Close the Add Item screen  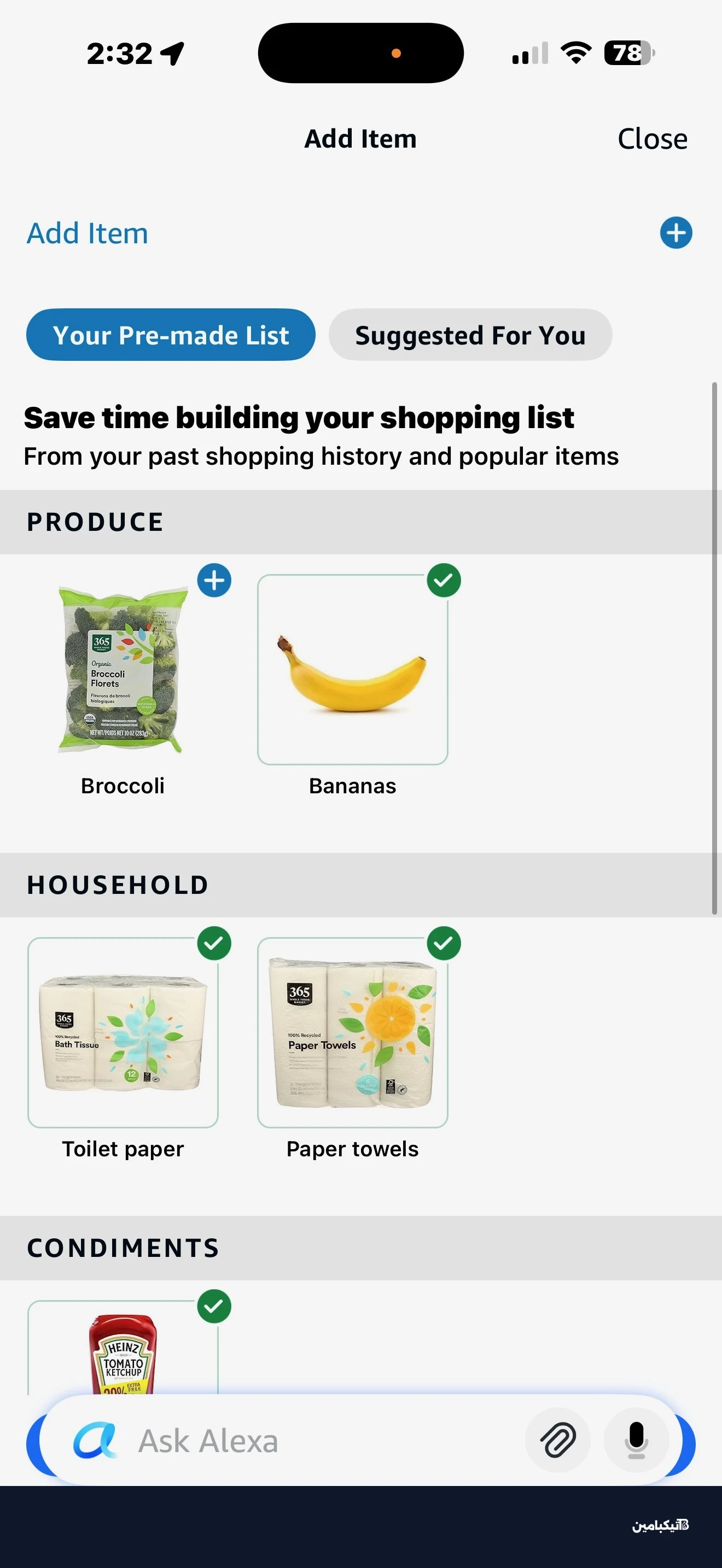click(652, 139)
